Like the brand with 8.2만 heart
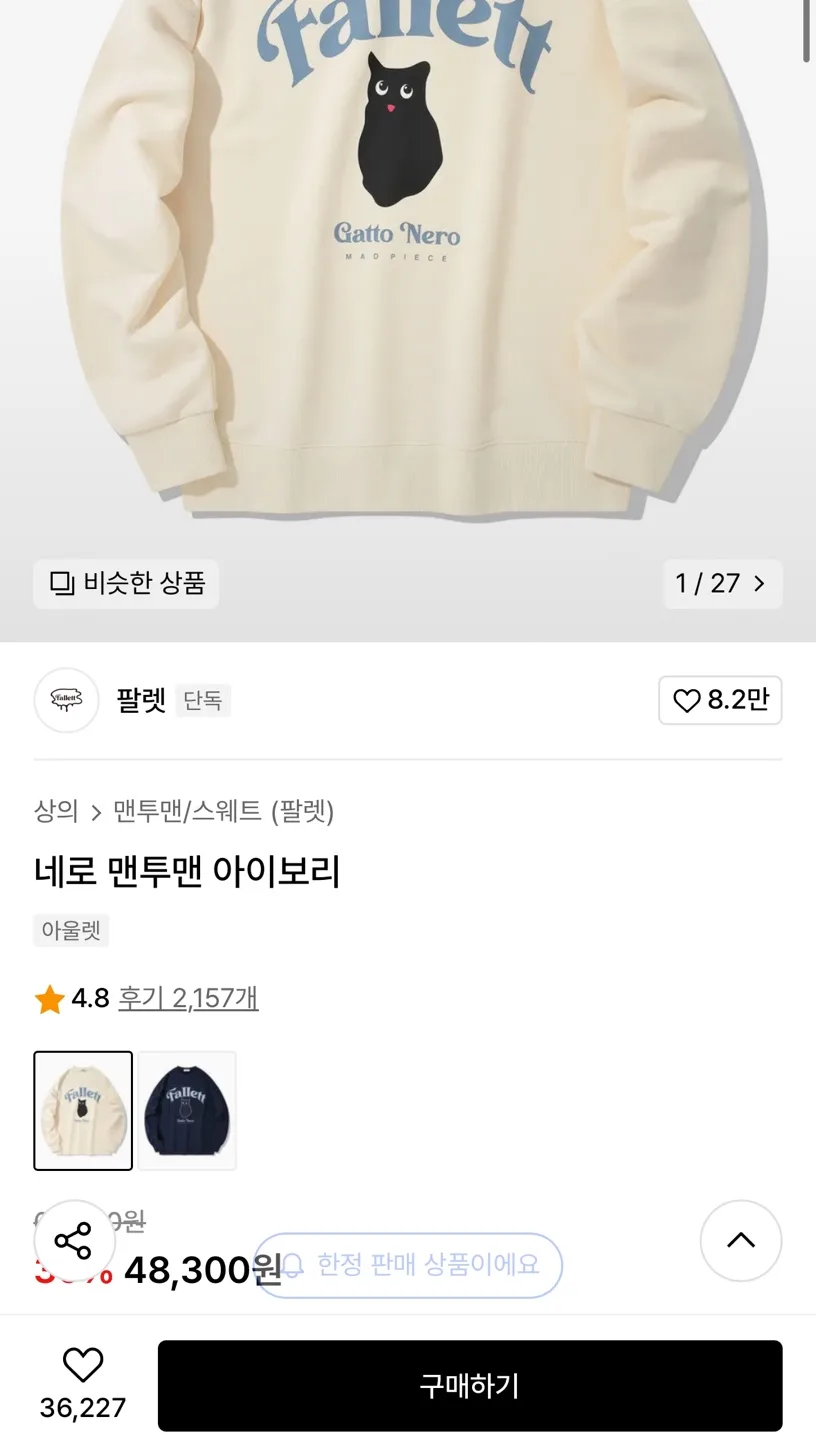The image size is (816, 1440). (720, 700)
